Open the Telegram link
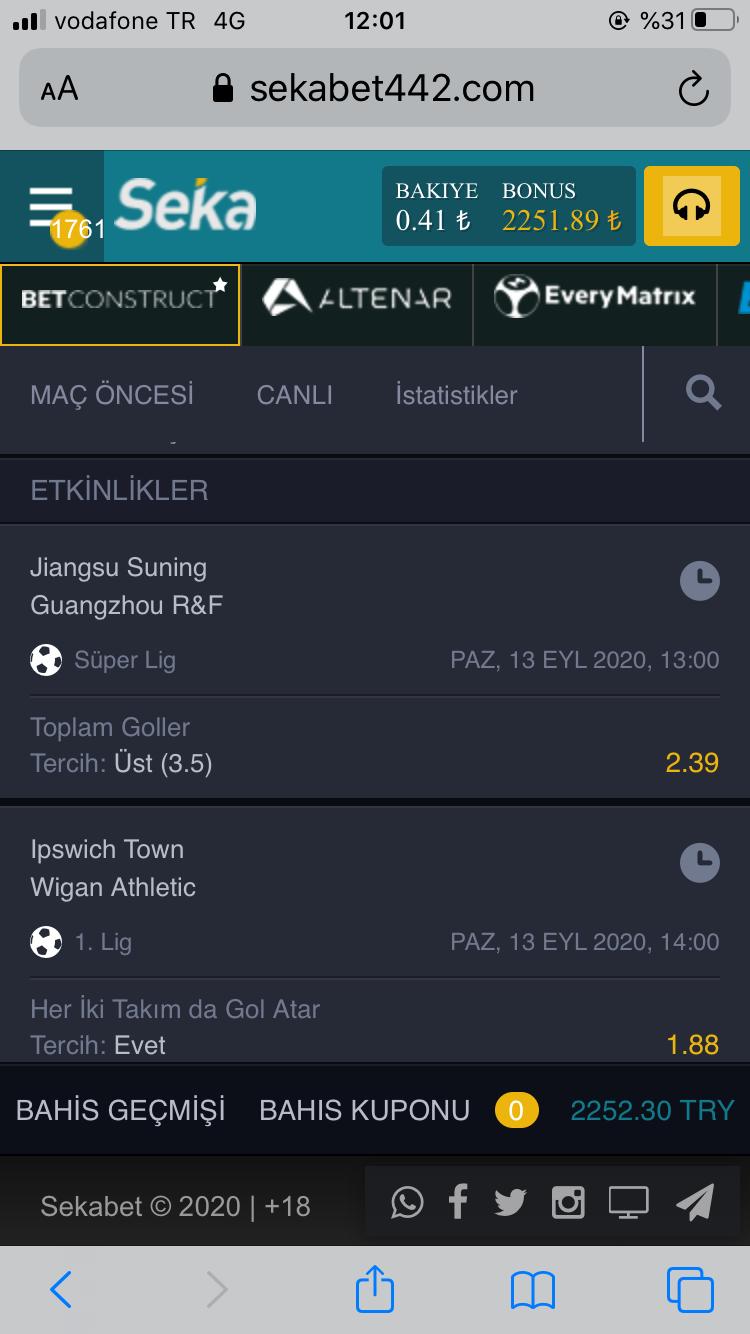 point(694,1202)
